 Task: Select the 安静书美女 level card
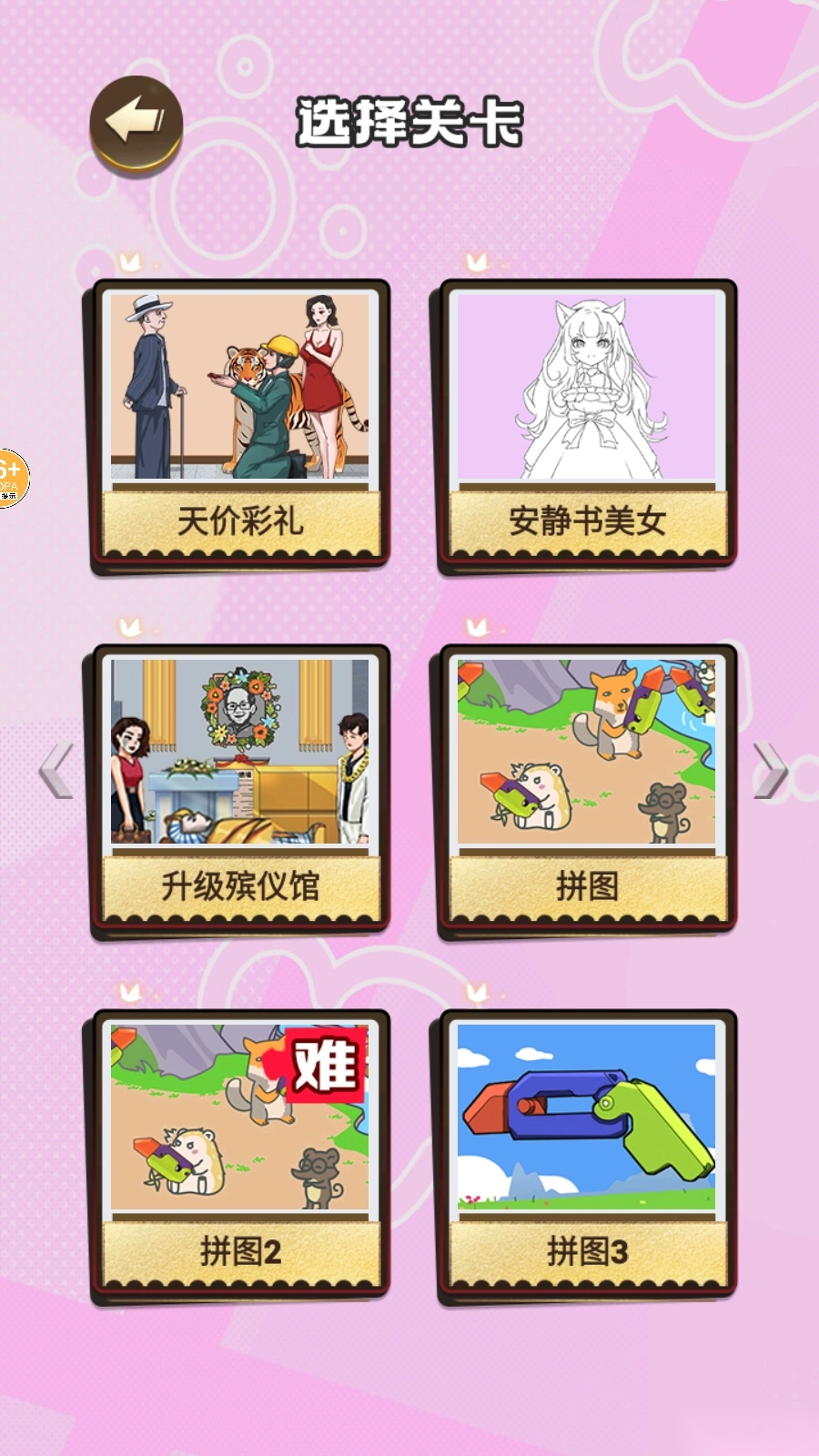pos(587,424)
